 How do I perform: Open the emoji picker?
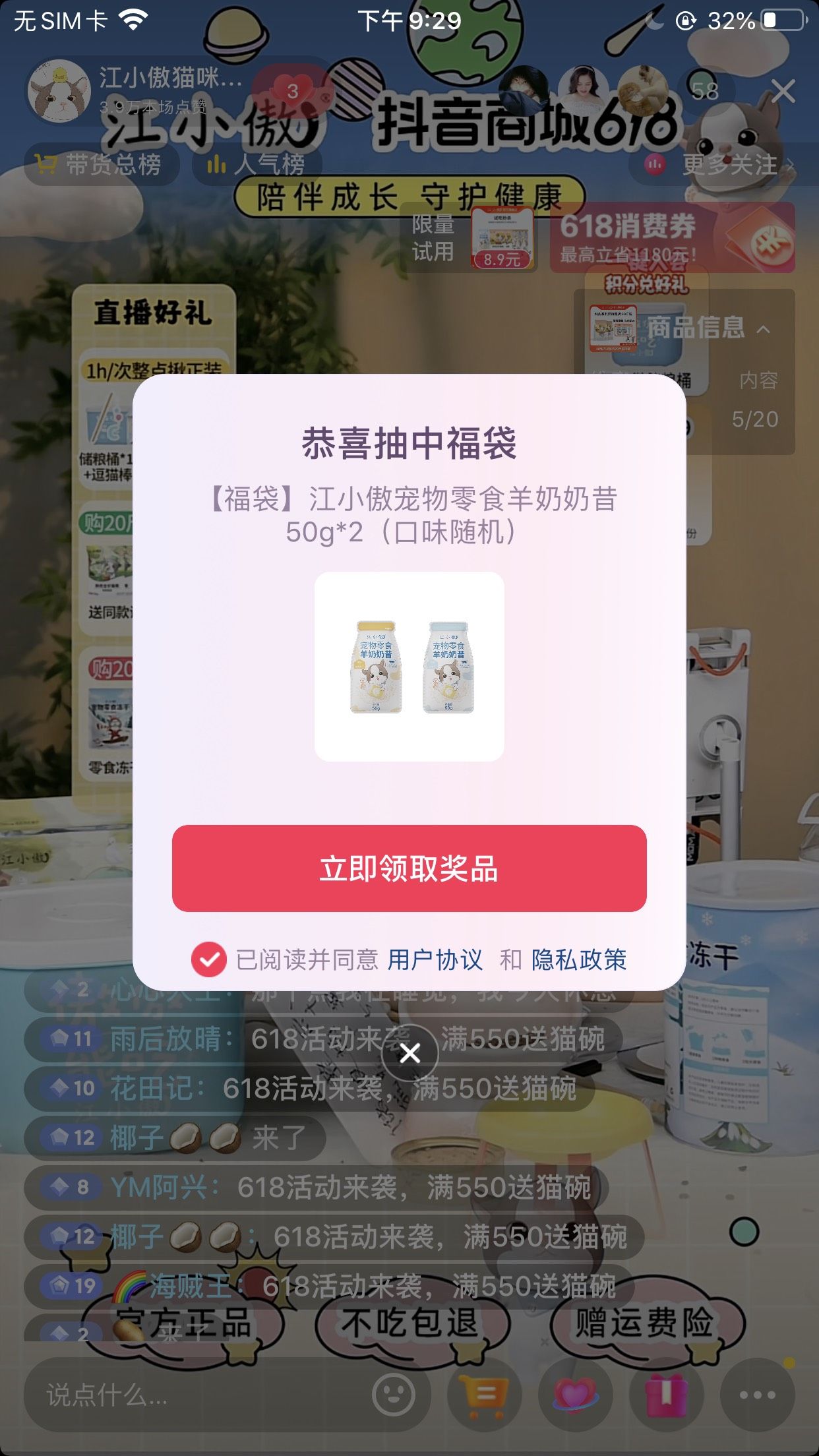[393, 1395]
